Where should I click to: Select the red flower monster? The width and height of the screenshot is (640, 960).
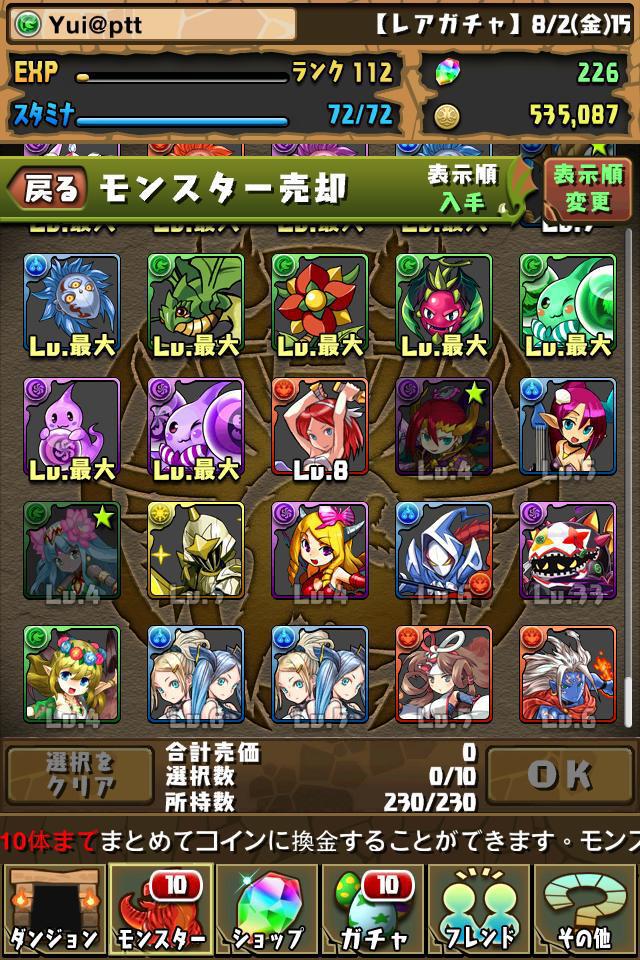pos(320,303)
